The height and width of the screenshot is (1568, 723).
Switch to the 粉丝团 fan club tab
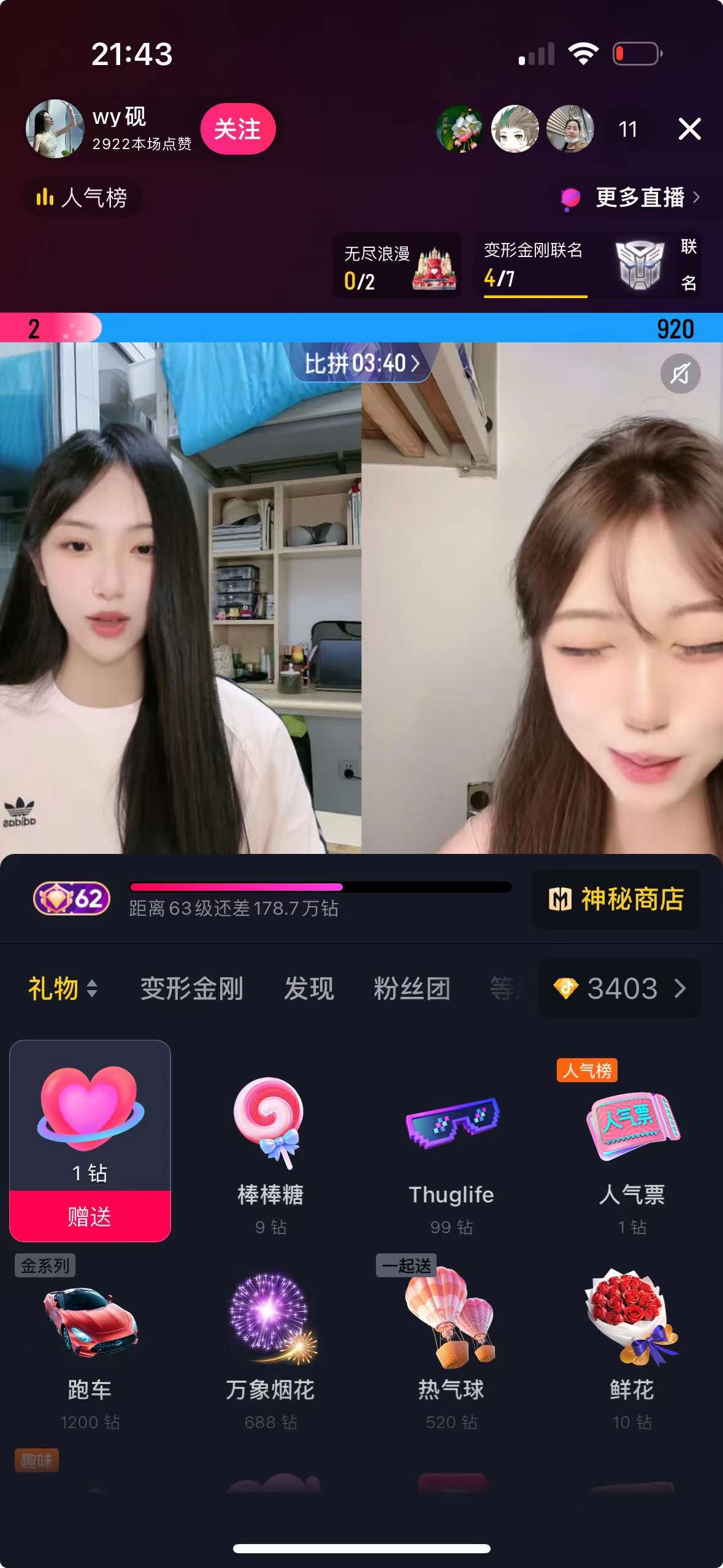point(412,988)
